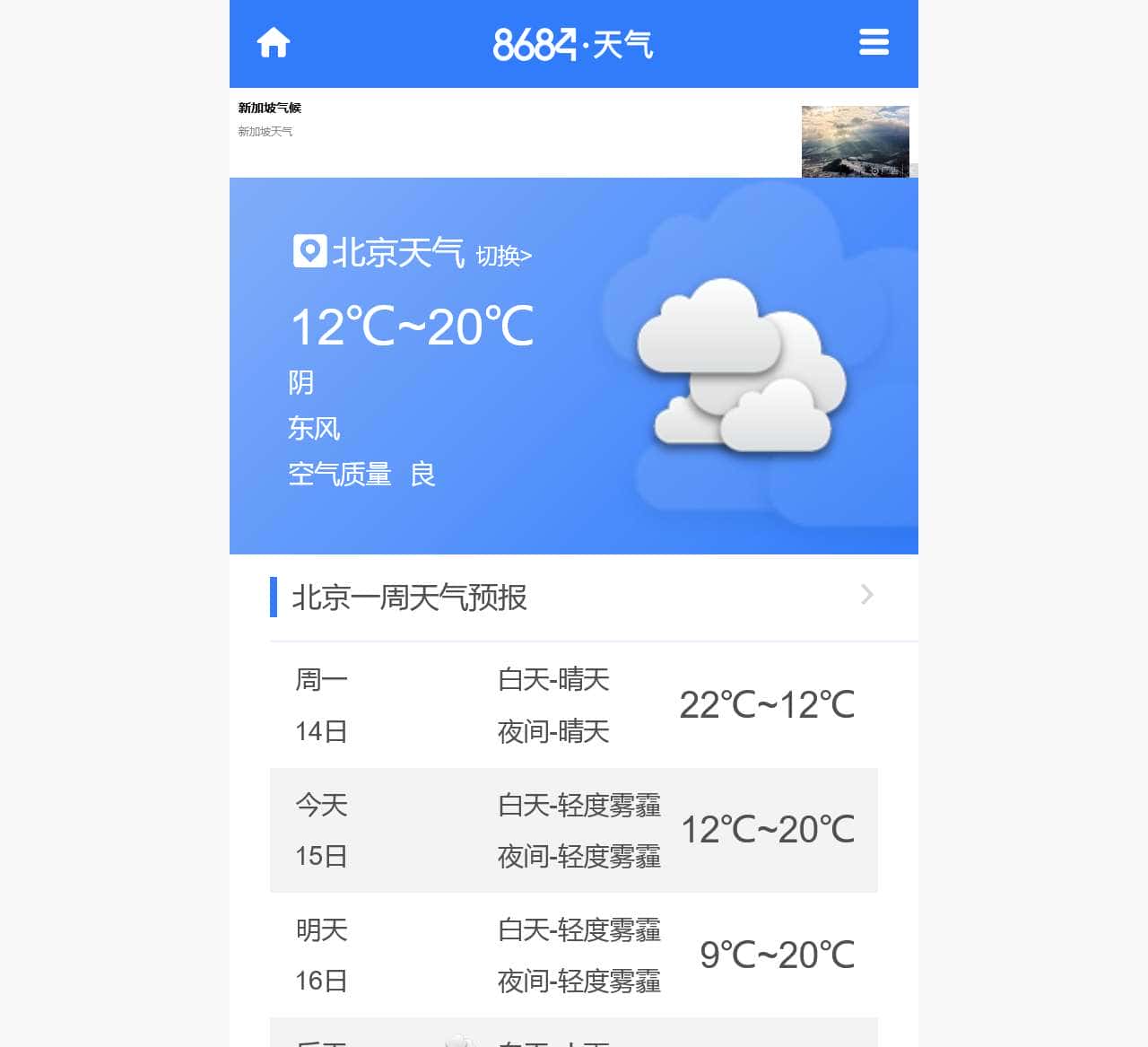This screenshot has width=1148, height=1047.
Task: Open the 新加坡气候 ad banner
Action: tap(573, 133)
